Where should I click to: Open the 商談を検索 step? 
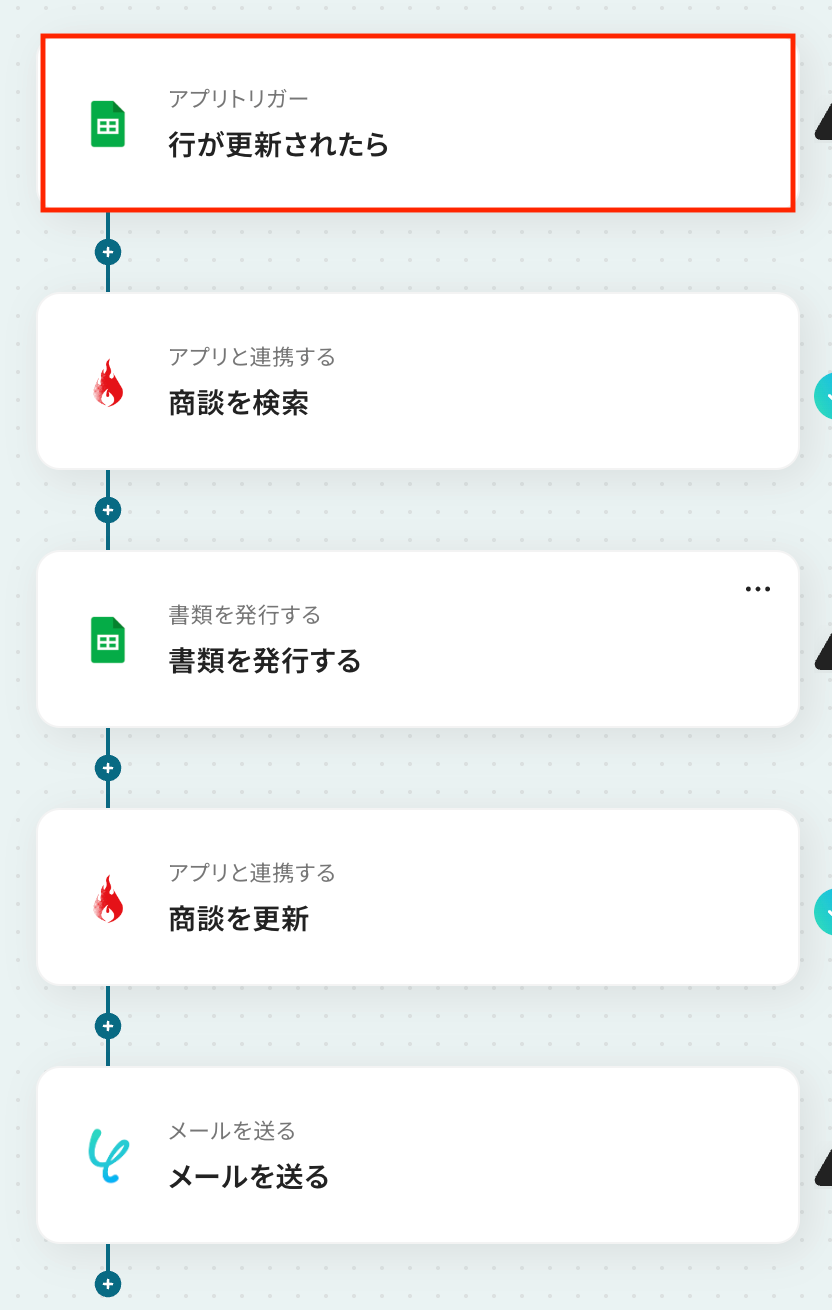(417, 381)
